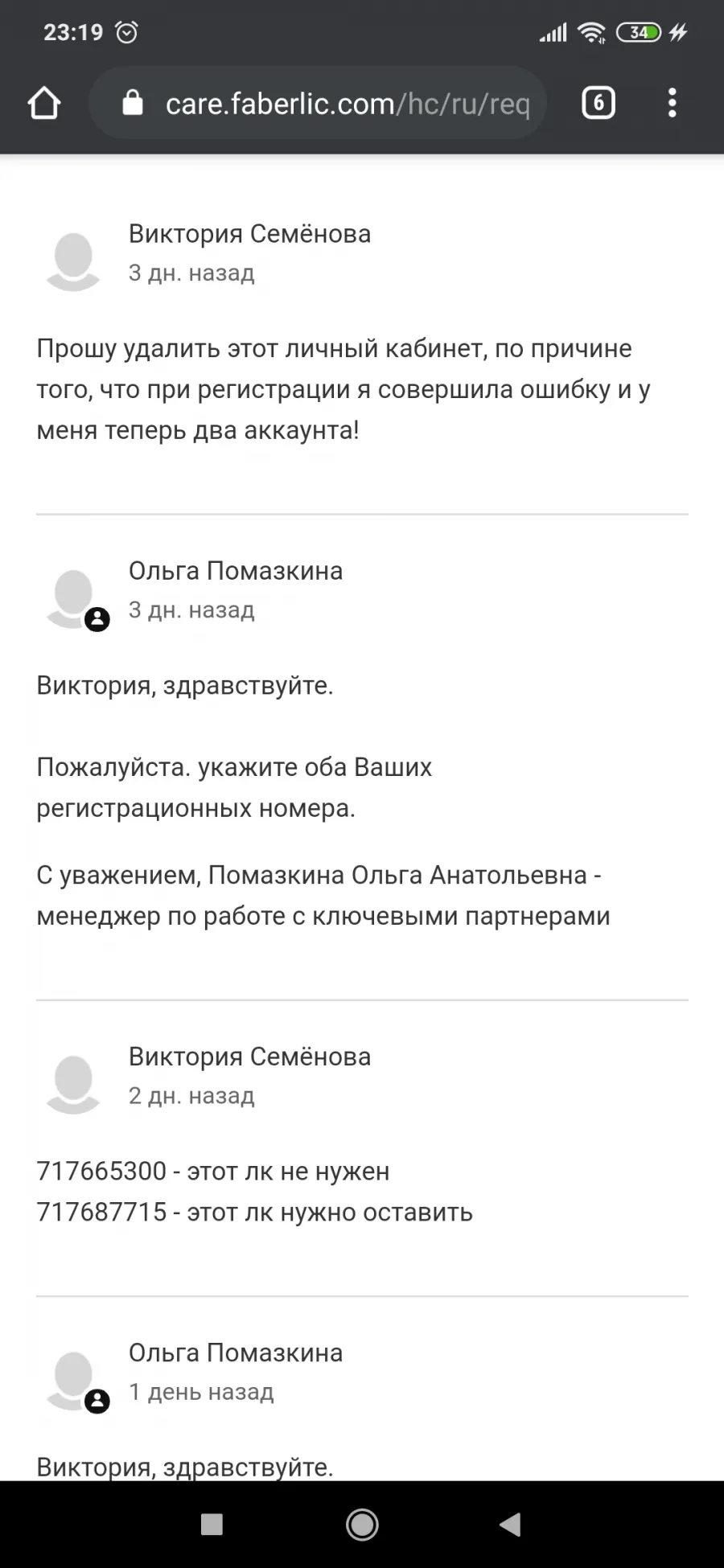Go back using the system back button
Viewport: 724px width, 1568px height.
click(x=510, y=1524)
